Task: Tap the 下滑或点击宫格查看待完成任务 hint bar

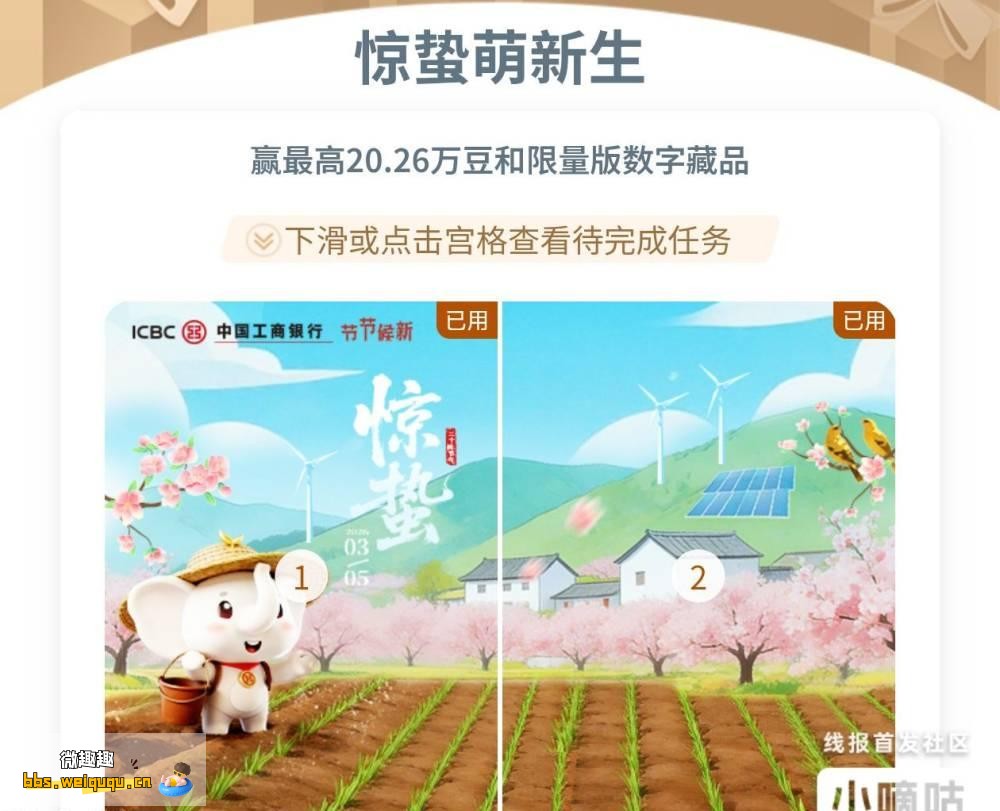Action: point(499,240)
